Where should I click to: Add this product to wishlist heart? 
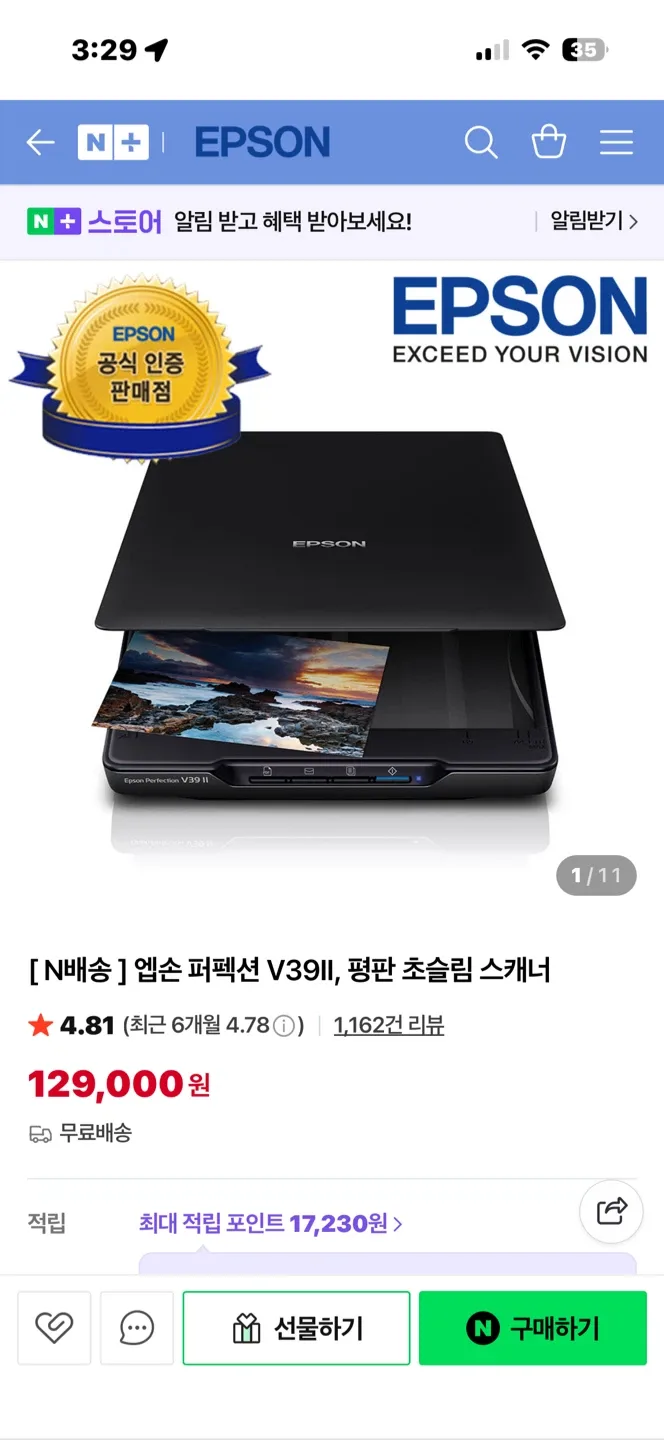(54, 1328)
